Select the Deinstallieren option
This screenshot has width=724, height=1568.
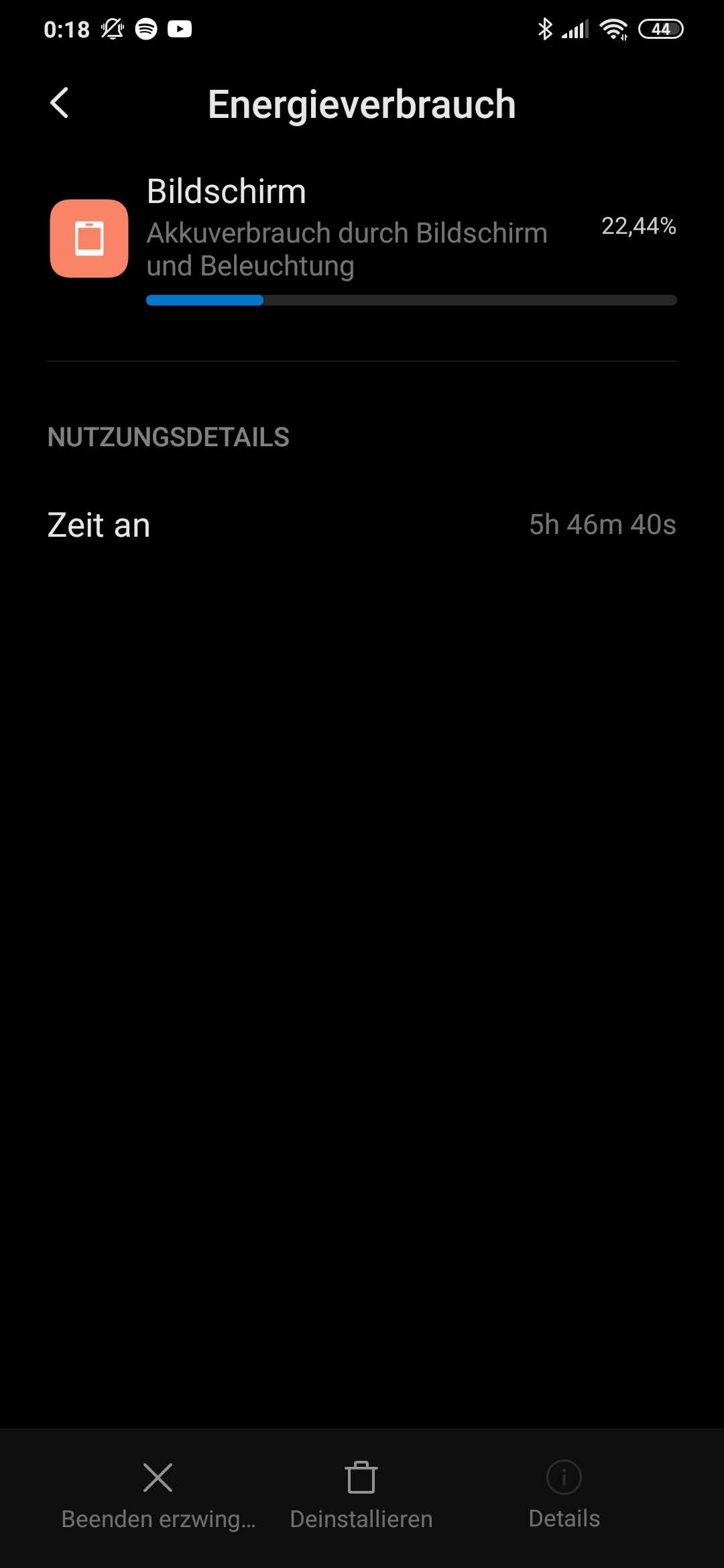[x=361, y=1496]
